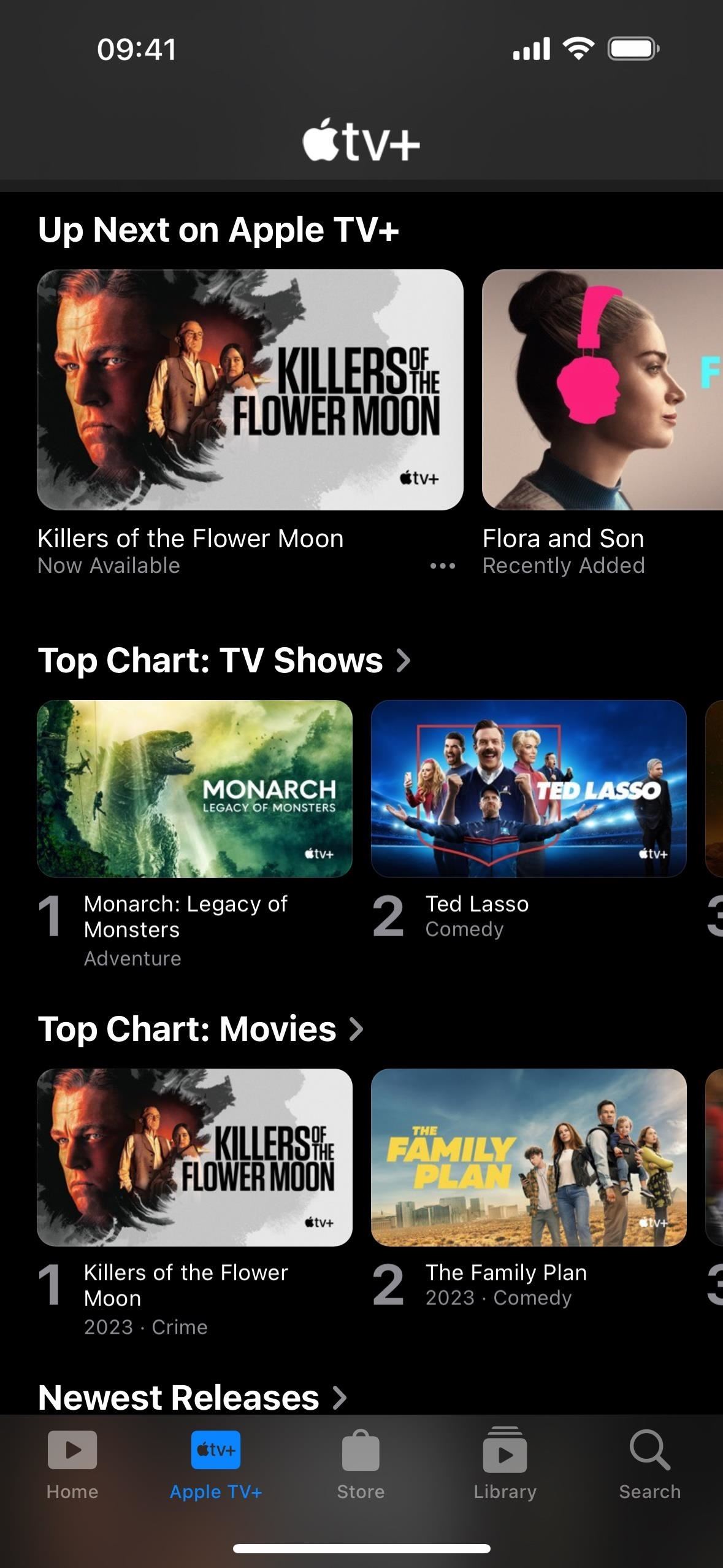Open the Home tab
Image resolution: width=723 pixels, height=1568 pixels.
pyautogui.click(x=72, y=1465)
